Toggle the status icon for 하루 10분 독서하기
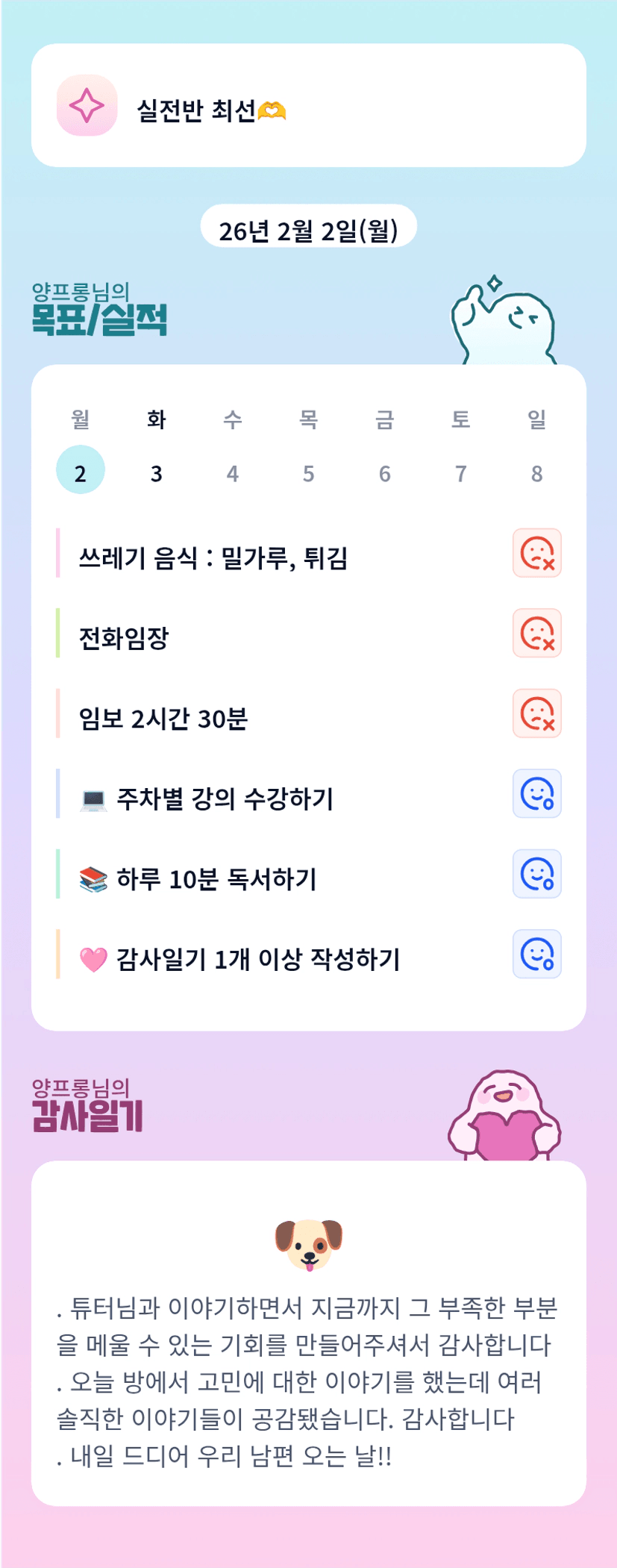617x1568 pixels. pos(536,874)
